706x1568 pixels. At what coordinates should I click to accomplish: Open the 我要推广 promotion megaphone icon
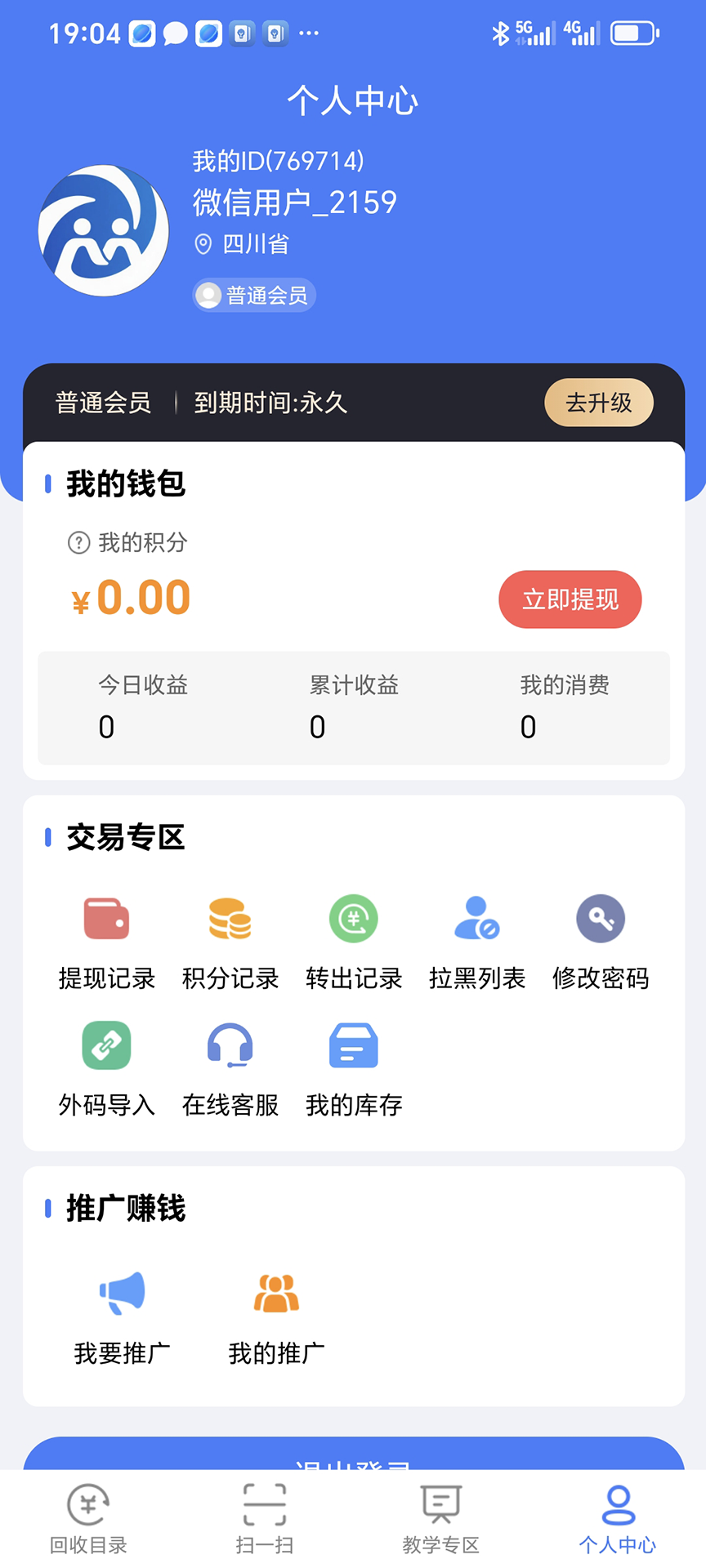tap(121, 1293)
